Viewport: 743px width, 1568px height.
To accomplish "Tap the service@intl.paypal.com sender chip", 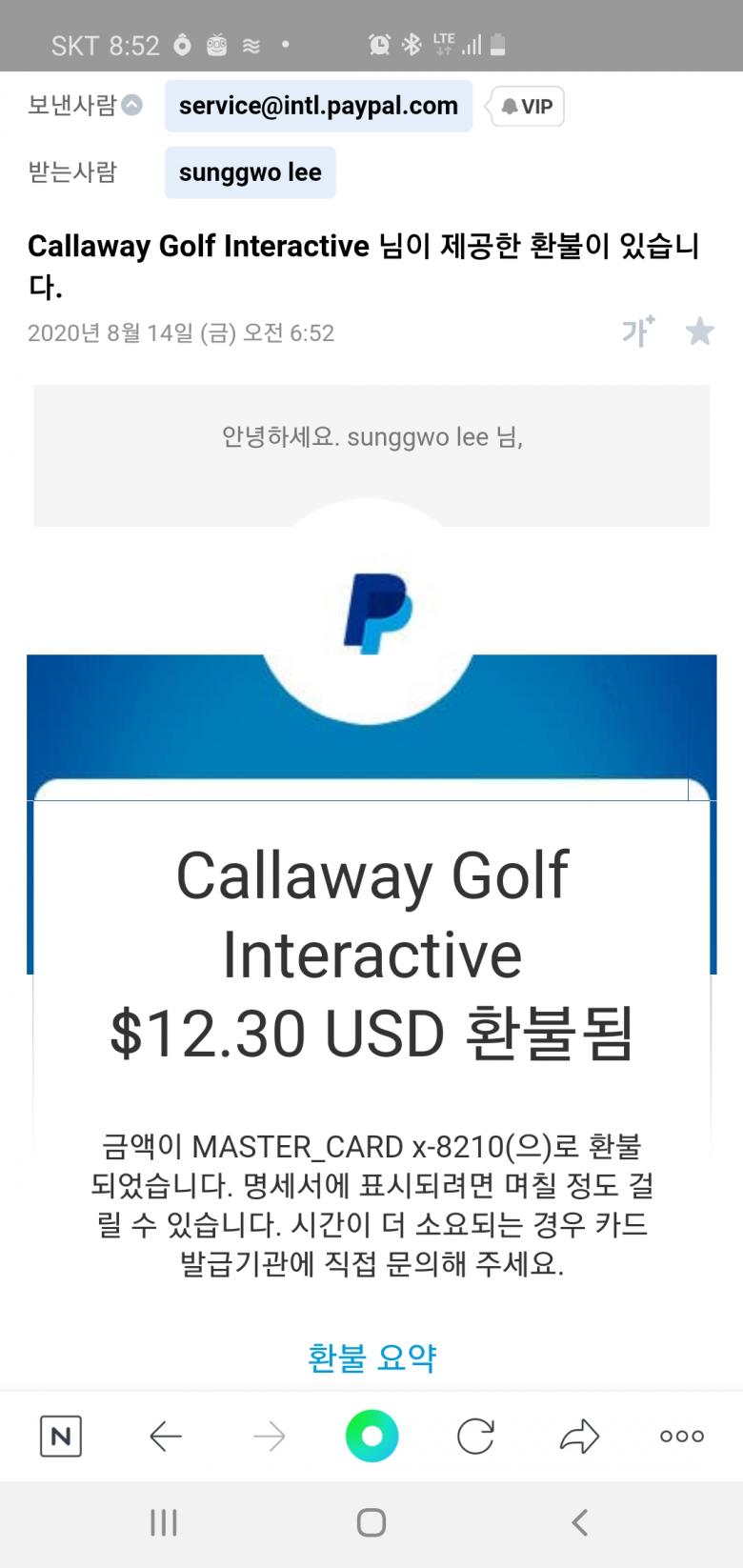I will [318, 106].
